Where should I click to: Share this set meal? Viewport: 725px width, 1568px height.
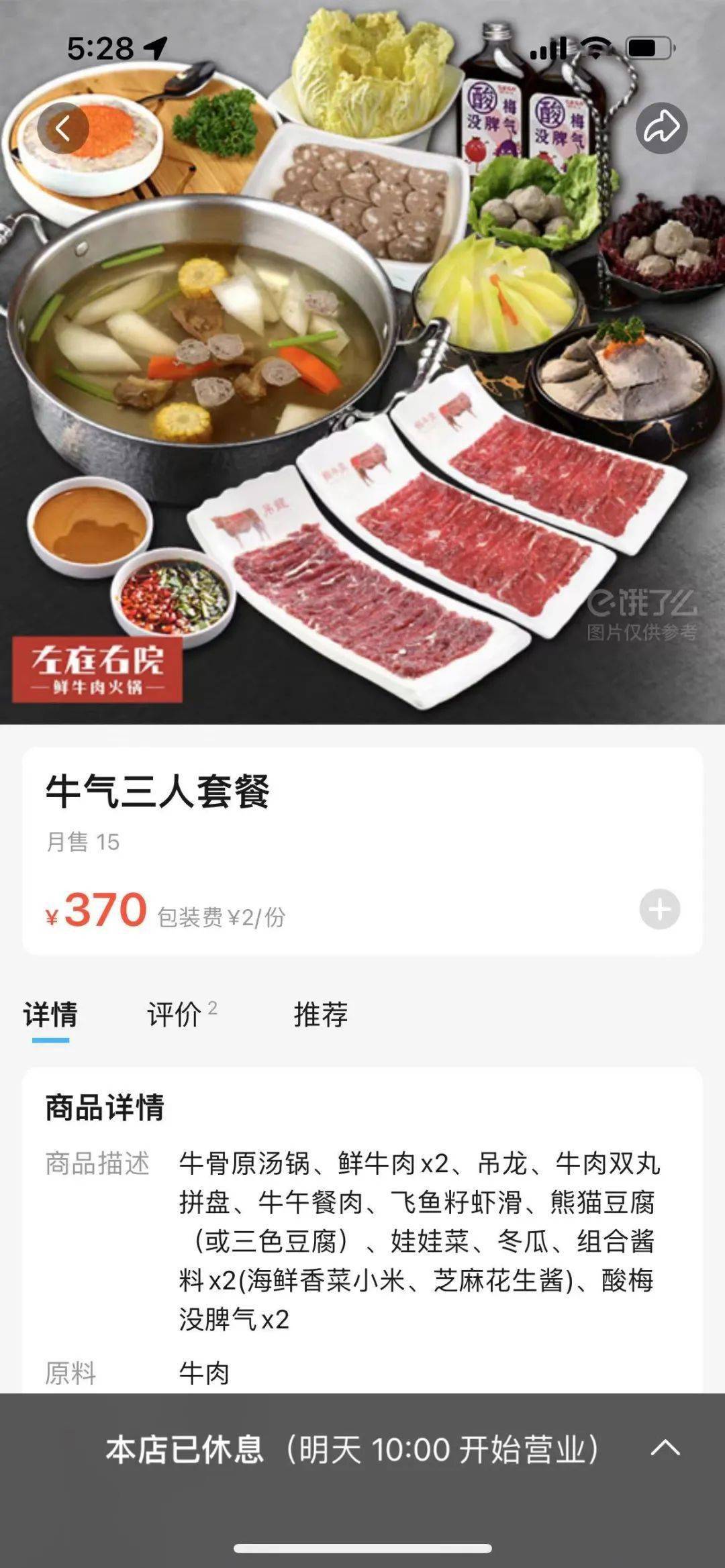coord(661,128)
